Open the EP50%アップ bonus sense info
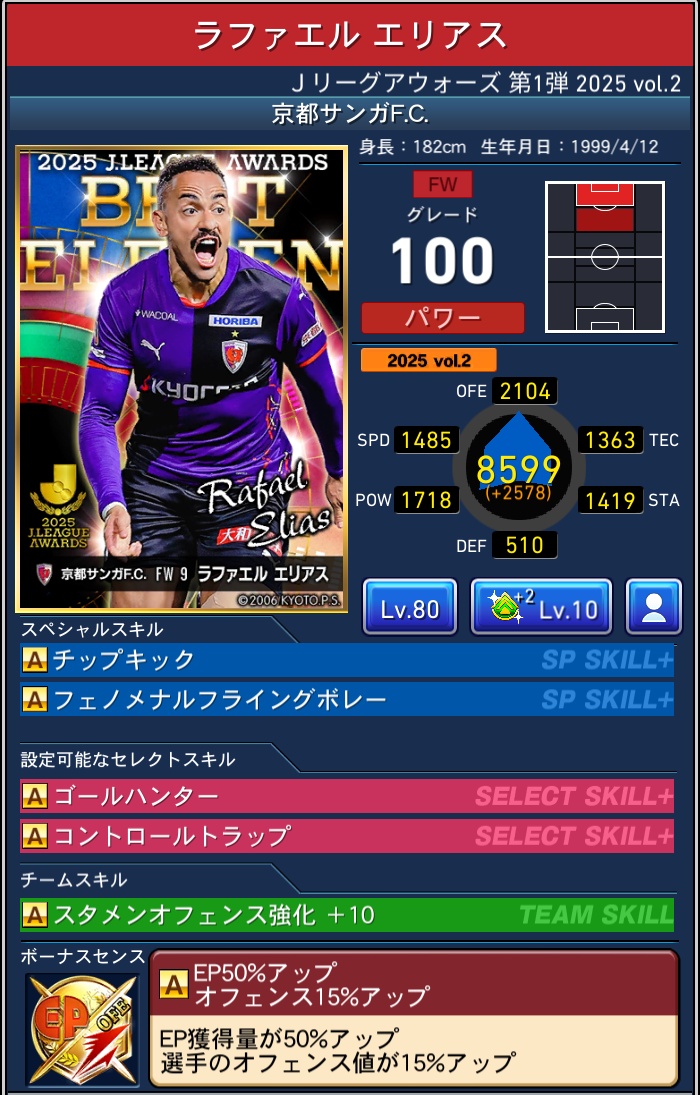This screenshot has width=700, height=1095. click(x=413, y=1017)
